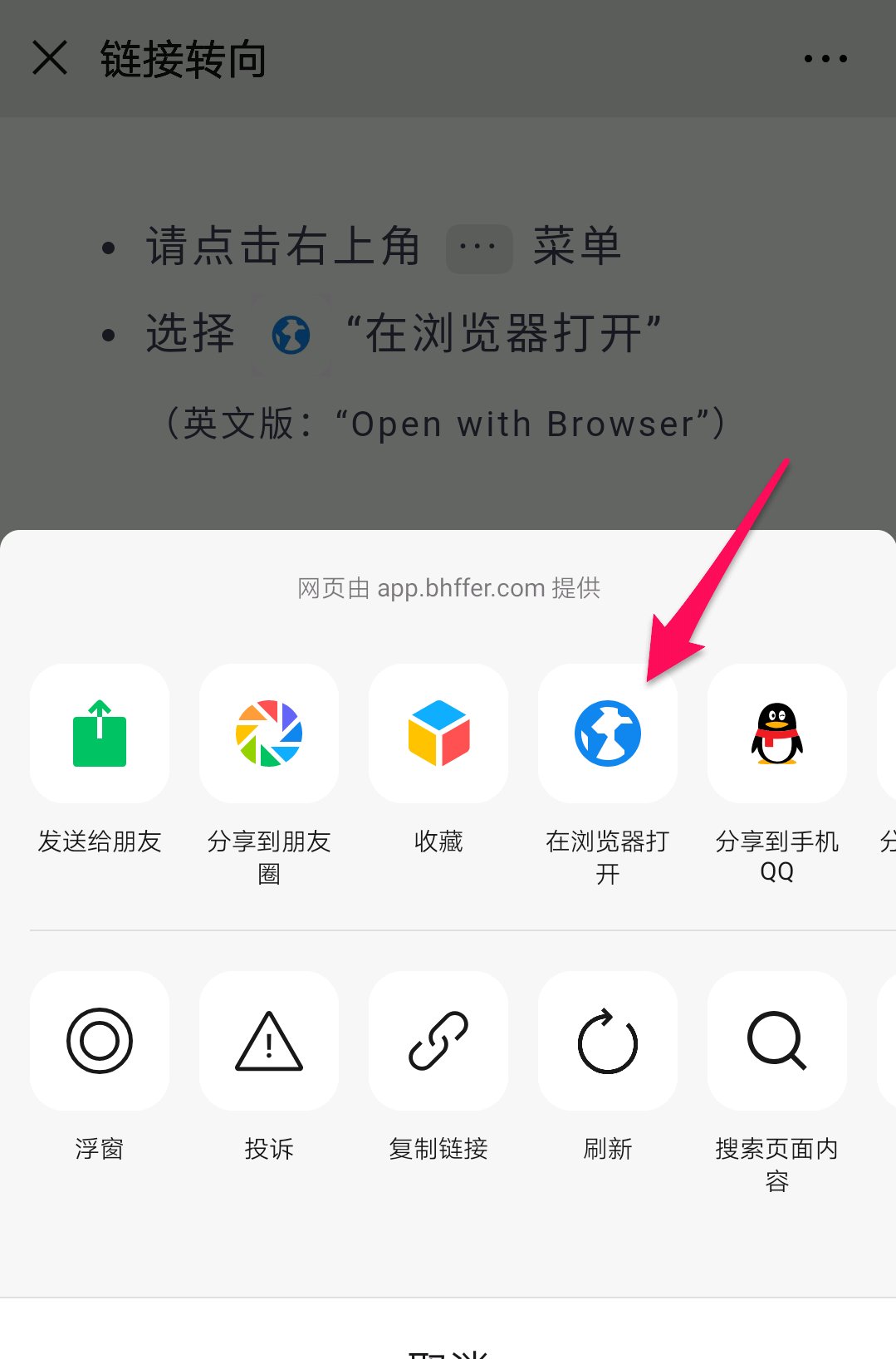Screen dimensions: 896x1359
Task: Share to mobile QQ via 分享到手机QQ
Action: [x=777, y=733]
